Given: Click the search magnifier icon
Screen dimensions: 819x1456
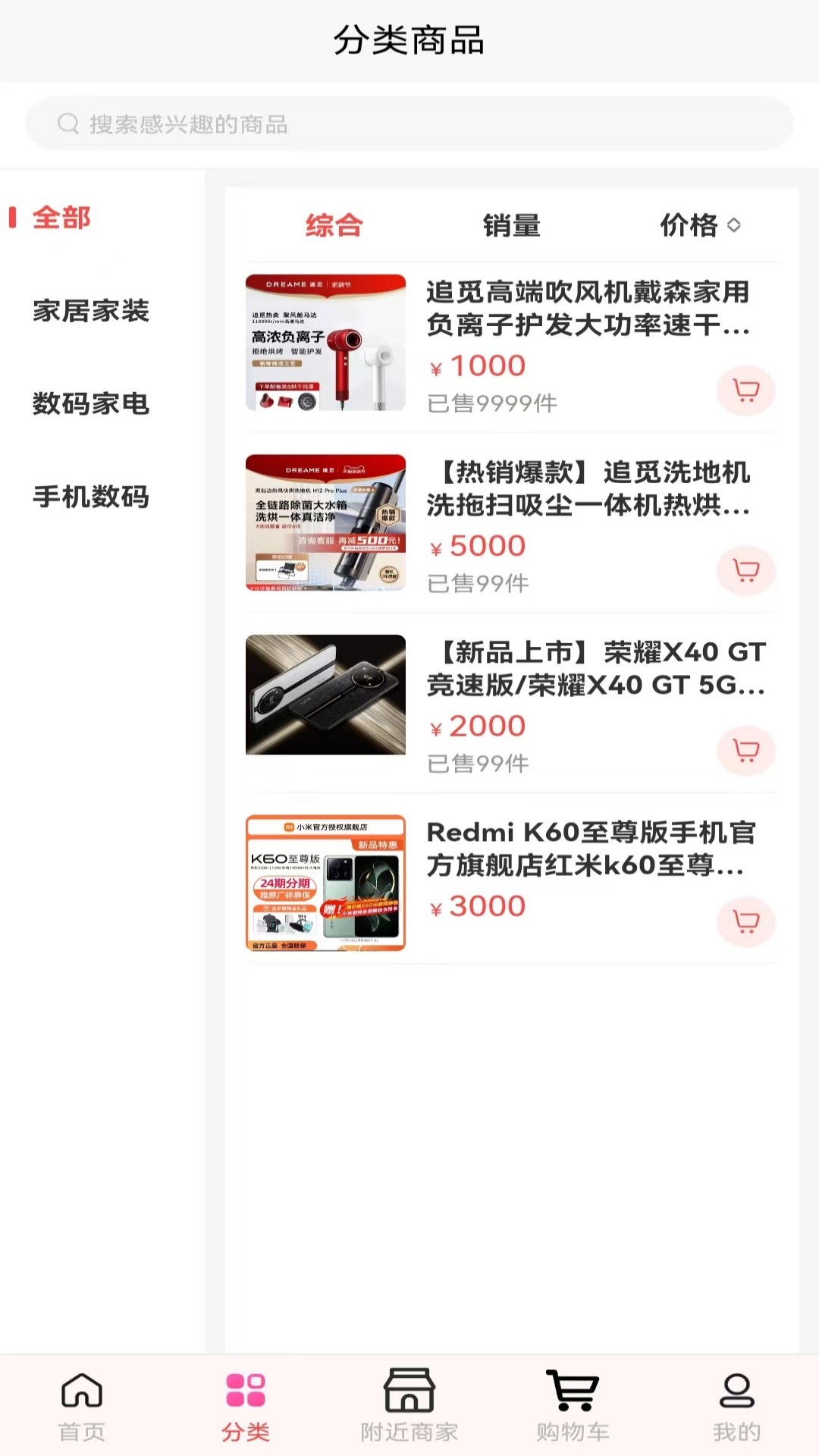Looking at the screenshot, I should point(70,124).
